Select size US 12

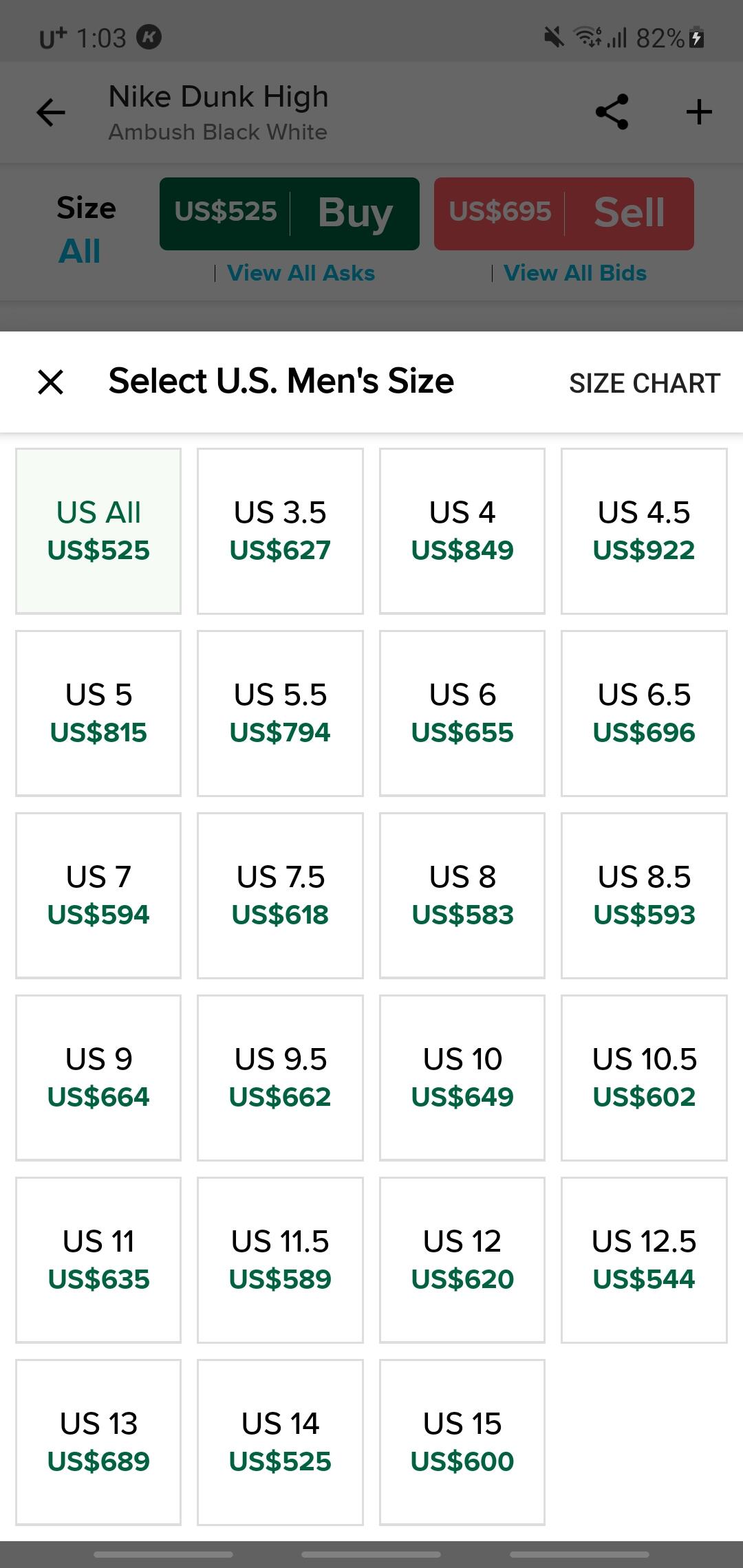click(x=462, y=1260)
